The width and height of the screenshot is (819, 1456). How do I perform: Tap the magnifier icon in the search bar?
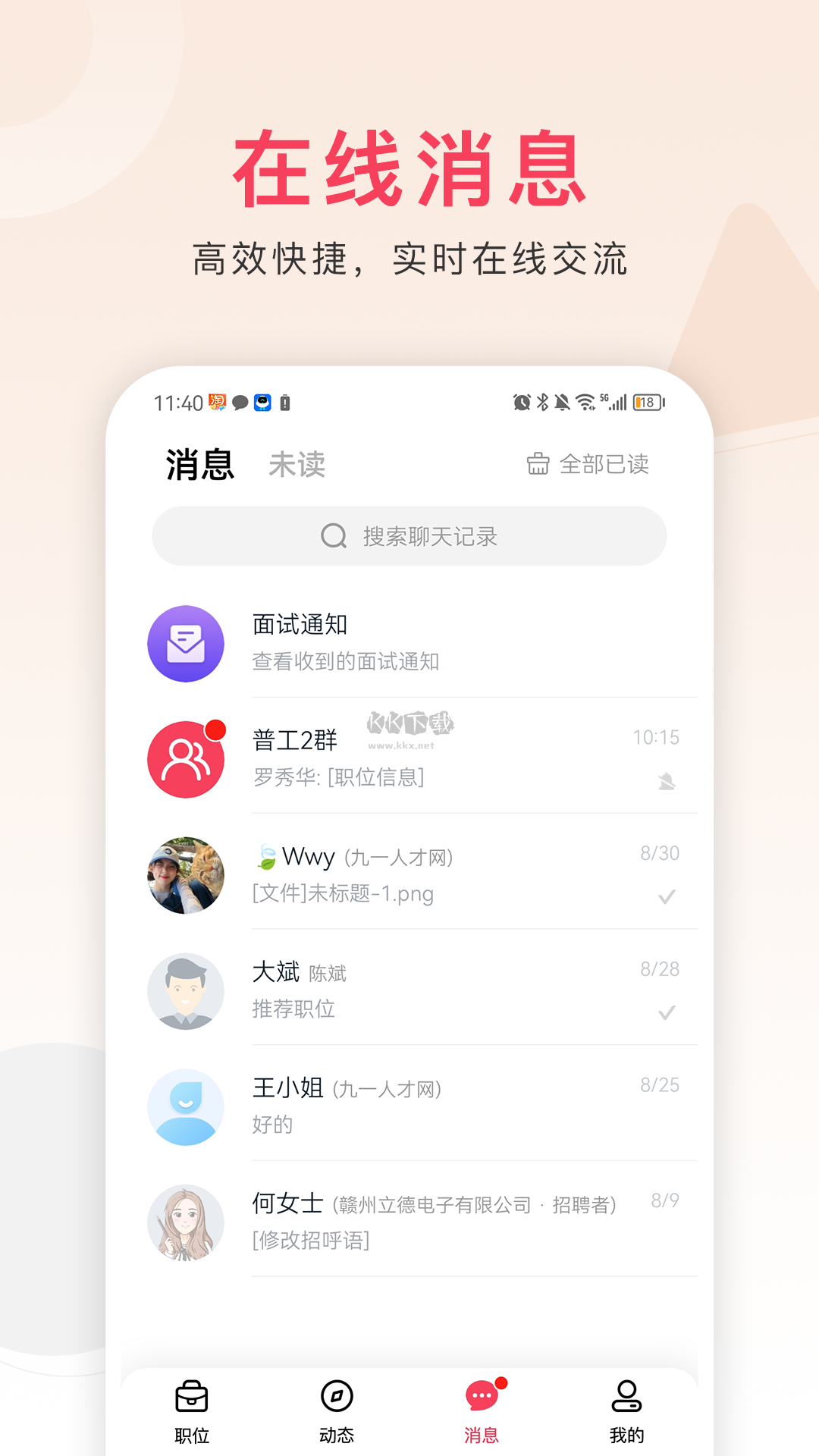point(333,535)
